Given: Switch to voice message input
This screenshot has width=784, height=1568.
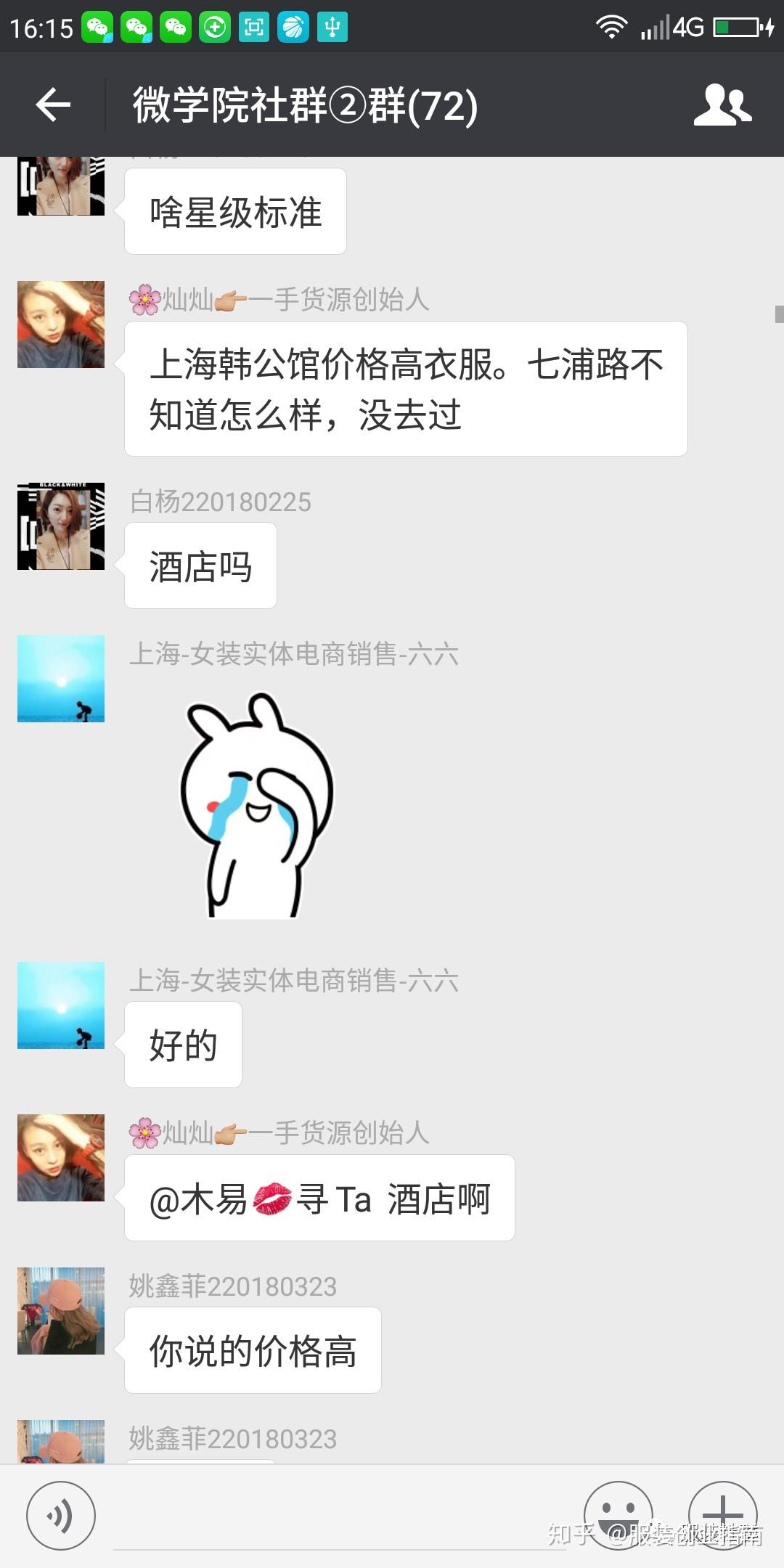Looking at the screenshot, I should (60, 1516).
